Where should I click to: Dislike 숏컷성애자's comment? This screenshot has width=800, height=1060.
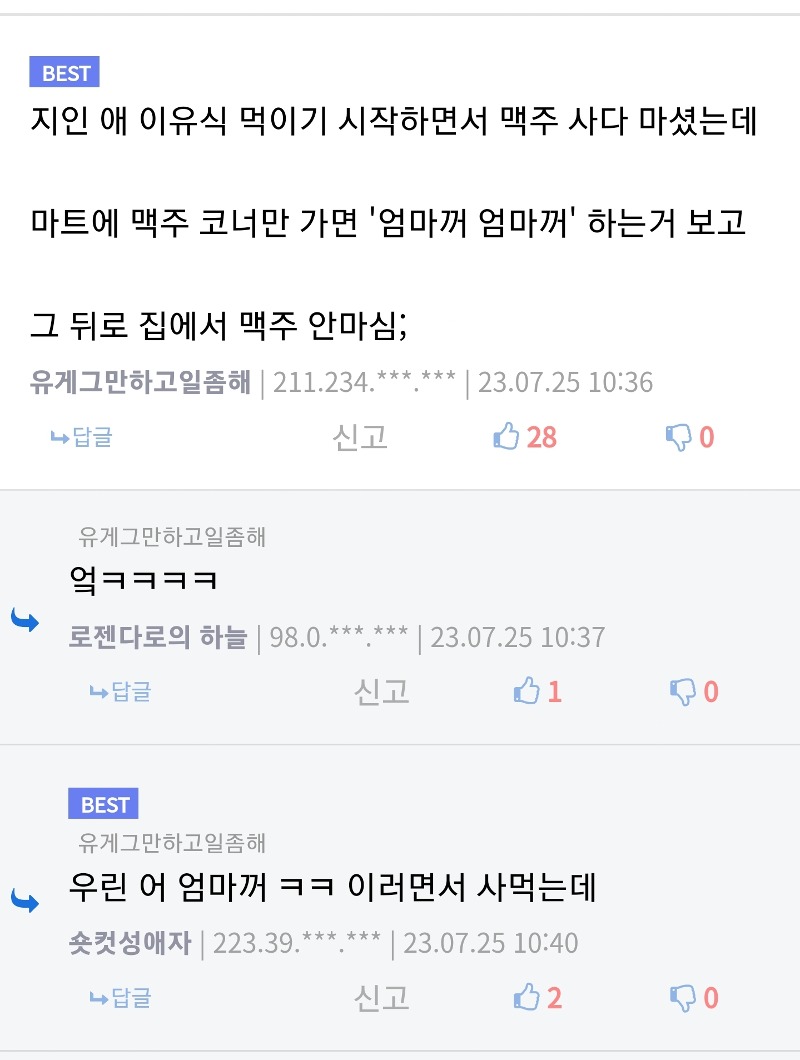click(682, 998)
